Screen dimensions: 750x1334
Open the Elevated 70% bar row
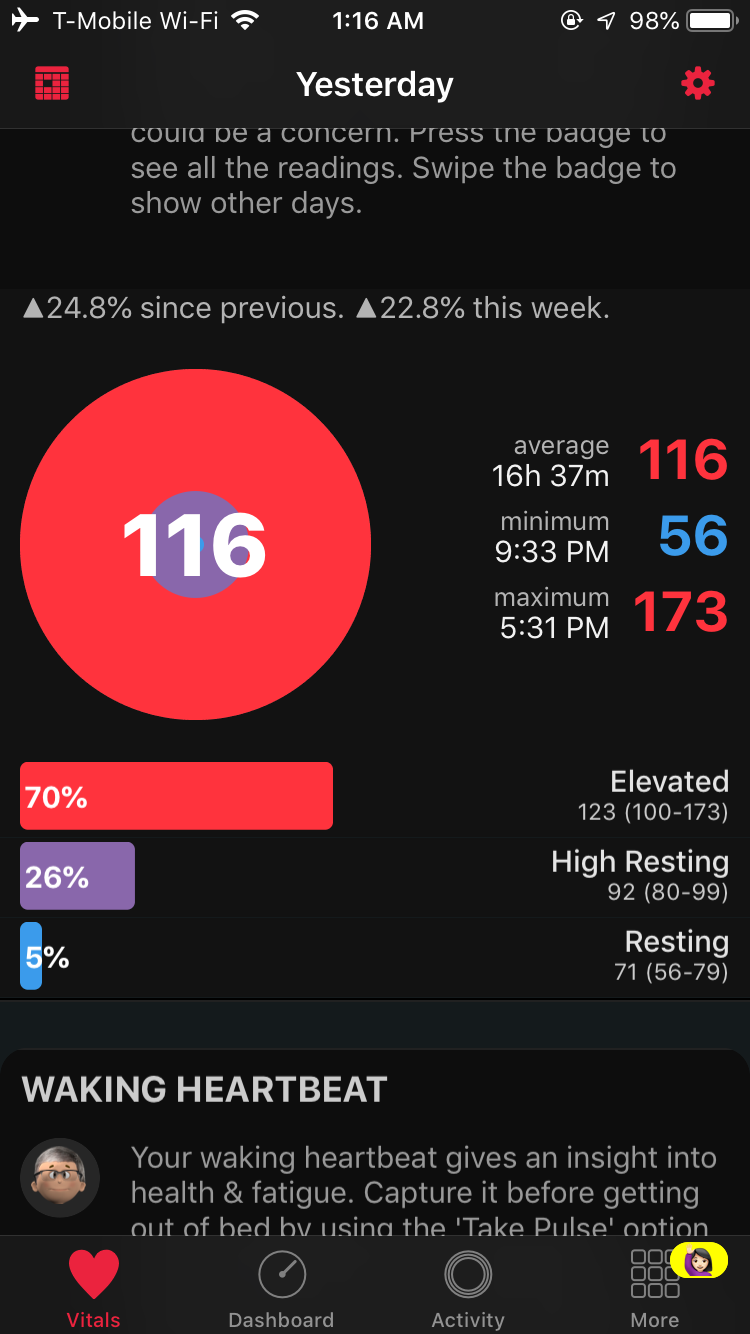point(375,797)
